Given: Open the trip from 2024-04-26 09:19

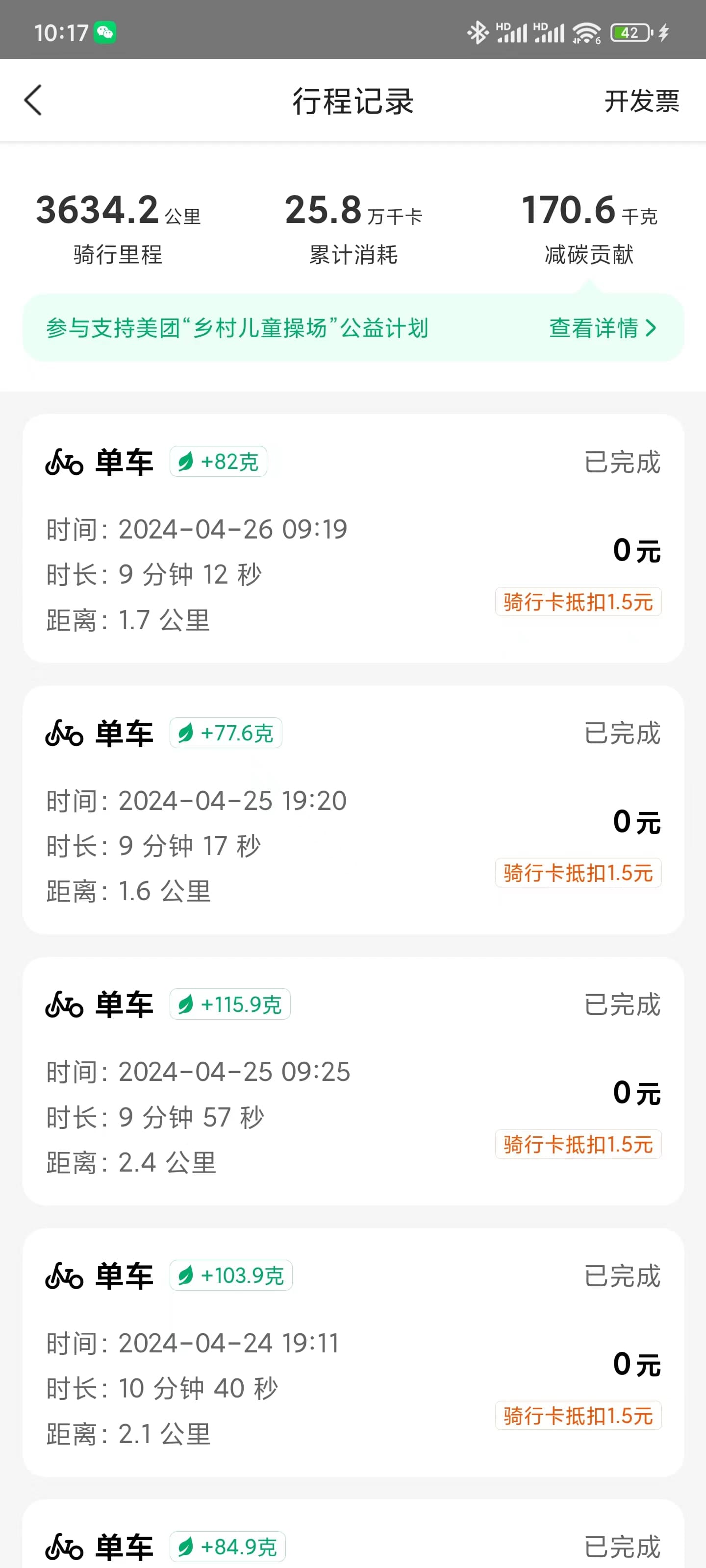Looking at the screenshot, I should pyautogui.click(x=353, y=538).
